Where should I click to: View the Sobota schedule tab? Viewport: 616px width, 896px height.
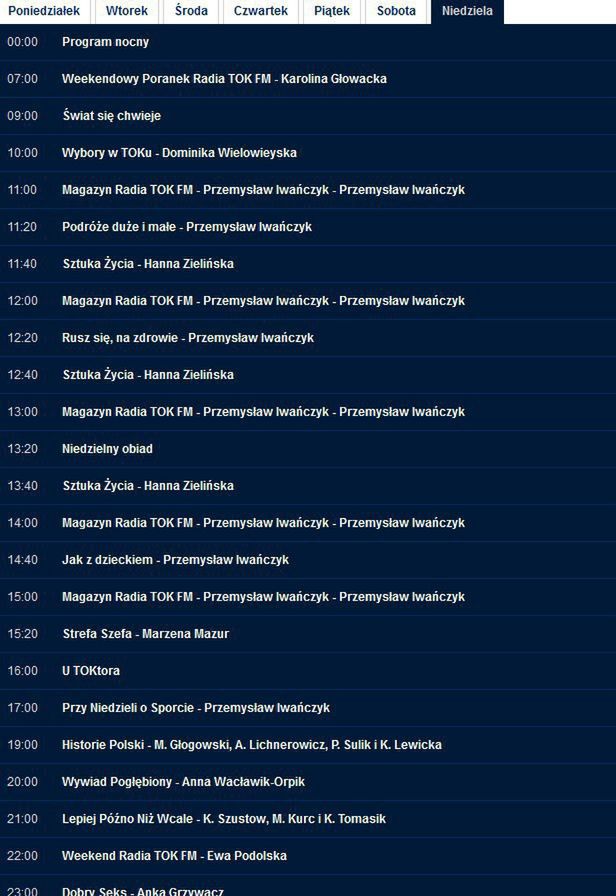click(396, 11)
